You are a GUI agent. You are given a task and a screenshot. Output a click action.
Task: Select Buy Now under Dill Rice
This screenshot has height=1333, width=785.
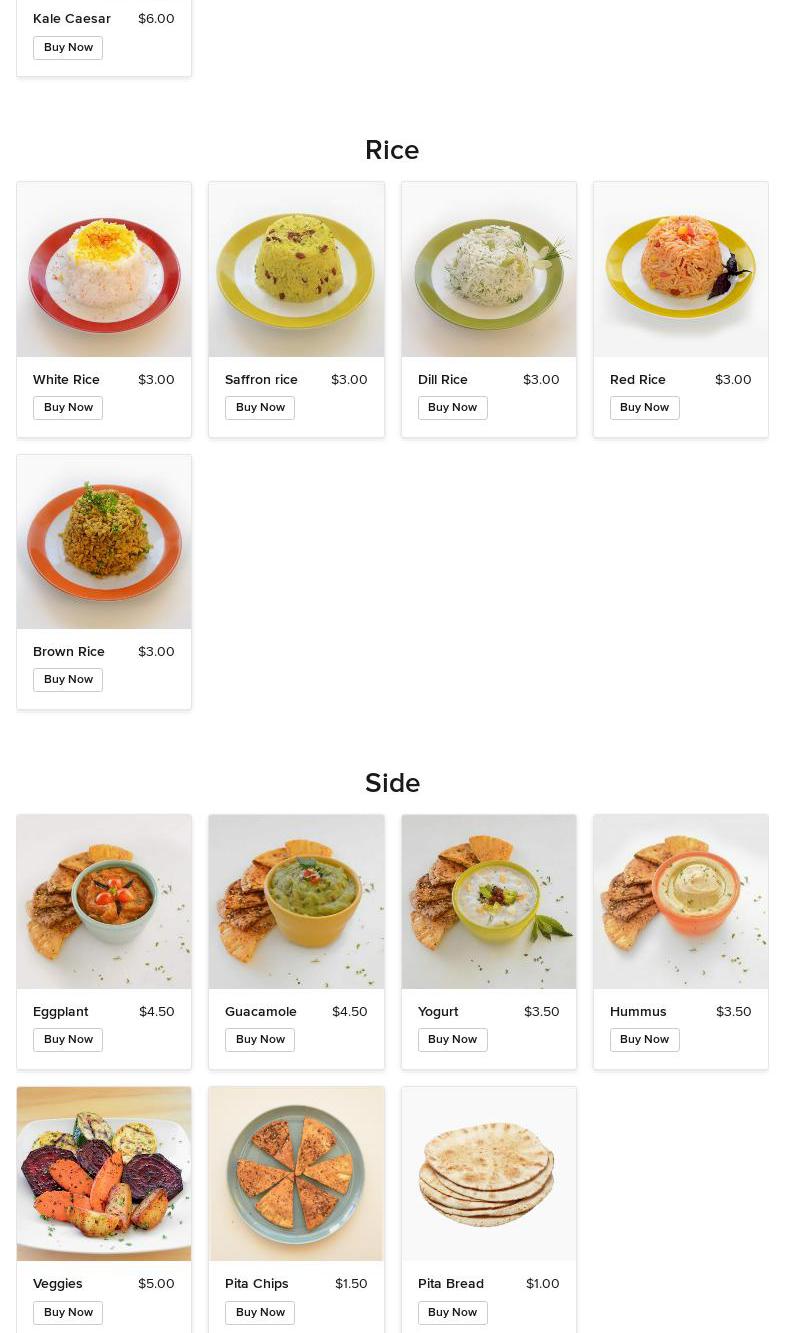click(x=452, y=408)
